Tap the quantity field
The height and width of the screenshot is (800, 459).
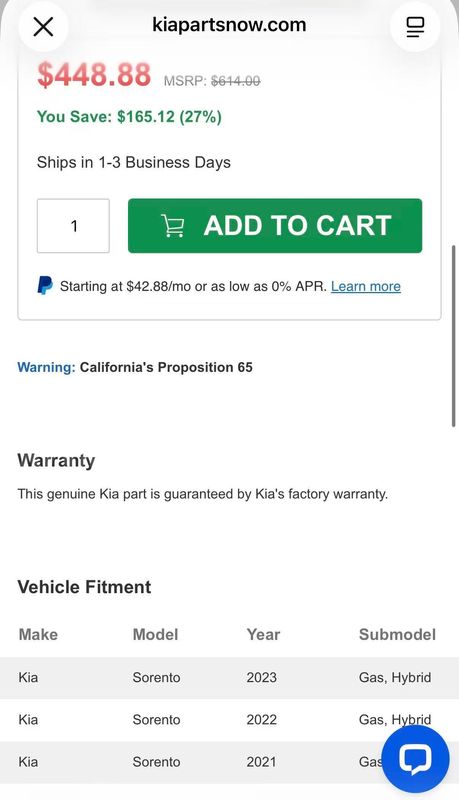pyautogui.click(x=73, y=226)
